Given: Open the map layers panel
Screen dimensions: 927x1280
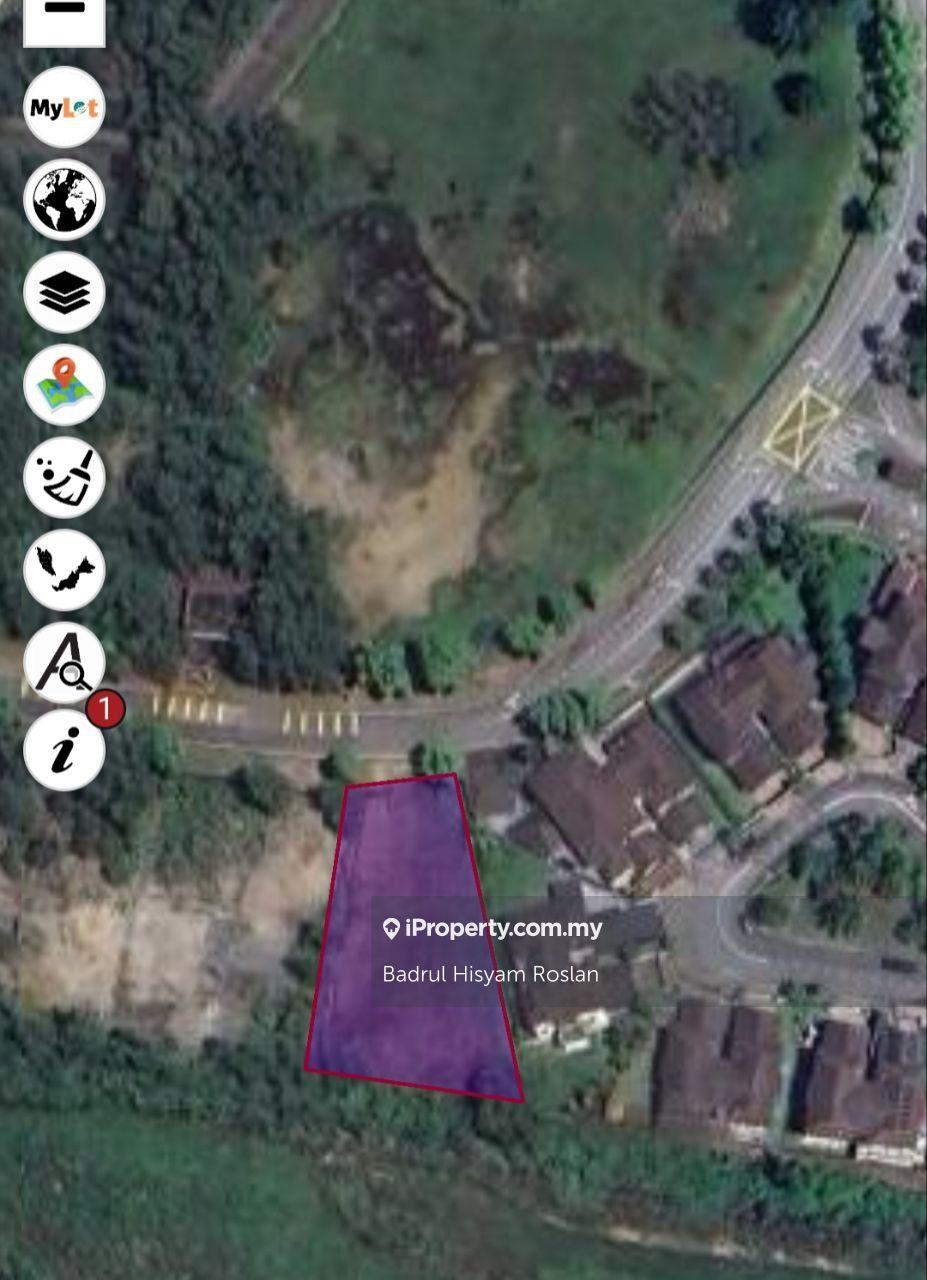Looking at the screenshot, I should click(x=64, y=292).
